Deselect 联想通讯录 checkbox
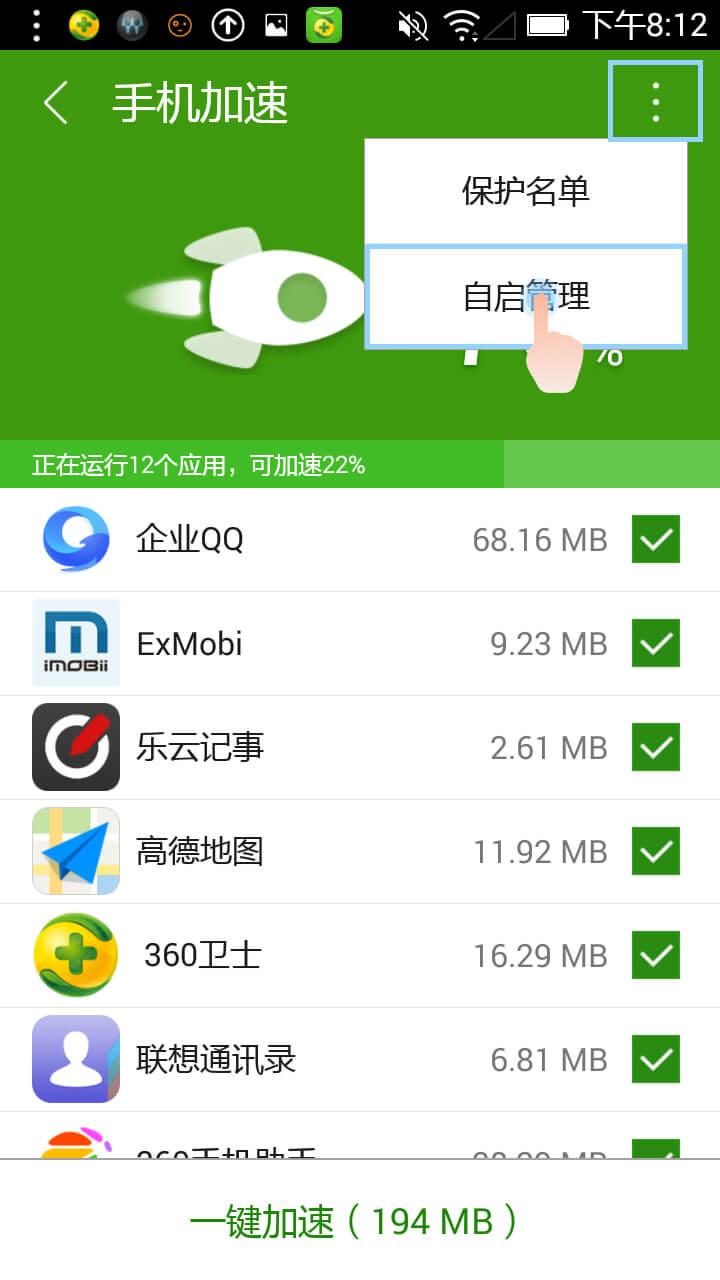The image size is (720, 1280). [656, 1059]
